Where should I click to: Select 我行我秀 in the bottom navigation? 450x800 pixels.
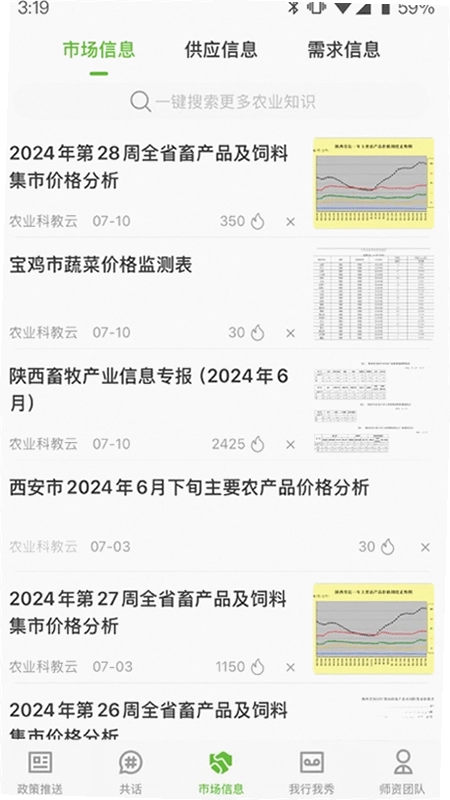[312, 771]
